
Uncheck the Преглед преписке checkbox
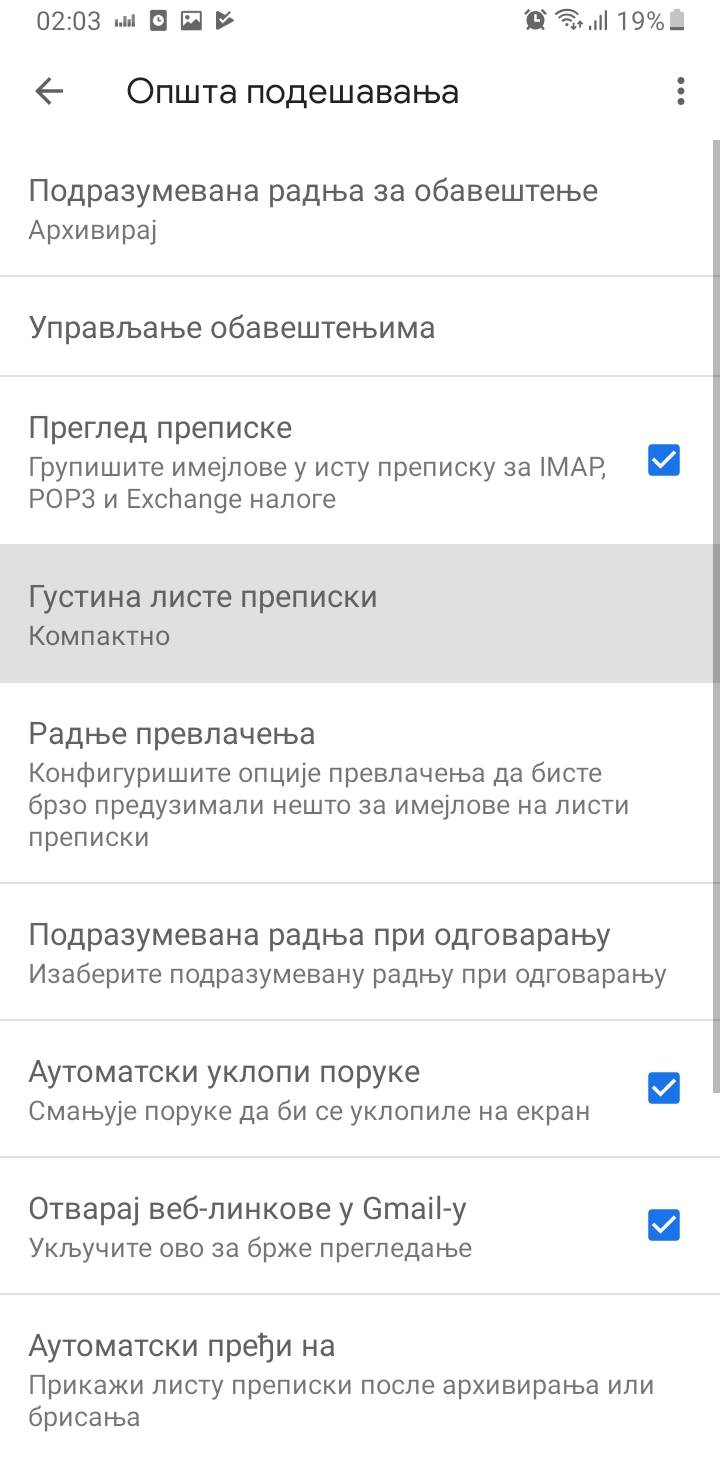click(664, 461)
